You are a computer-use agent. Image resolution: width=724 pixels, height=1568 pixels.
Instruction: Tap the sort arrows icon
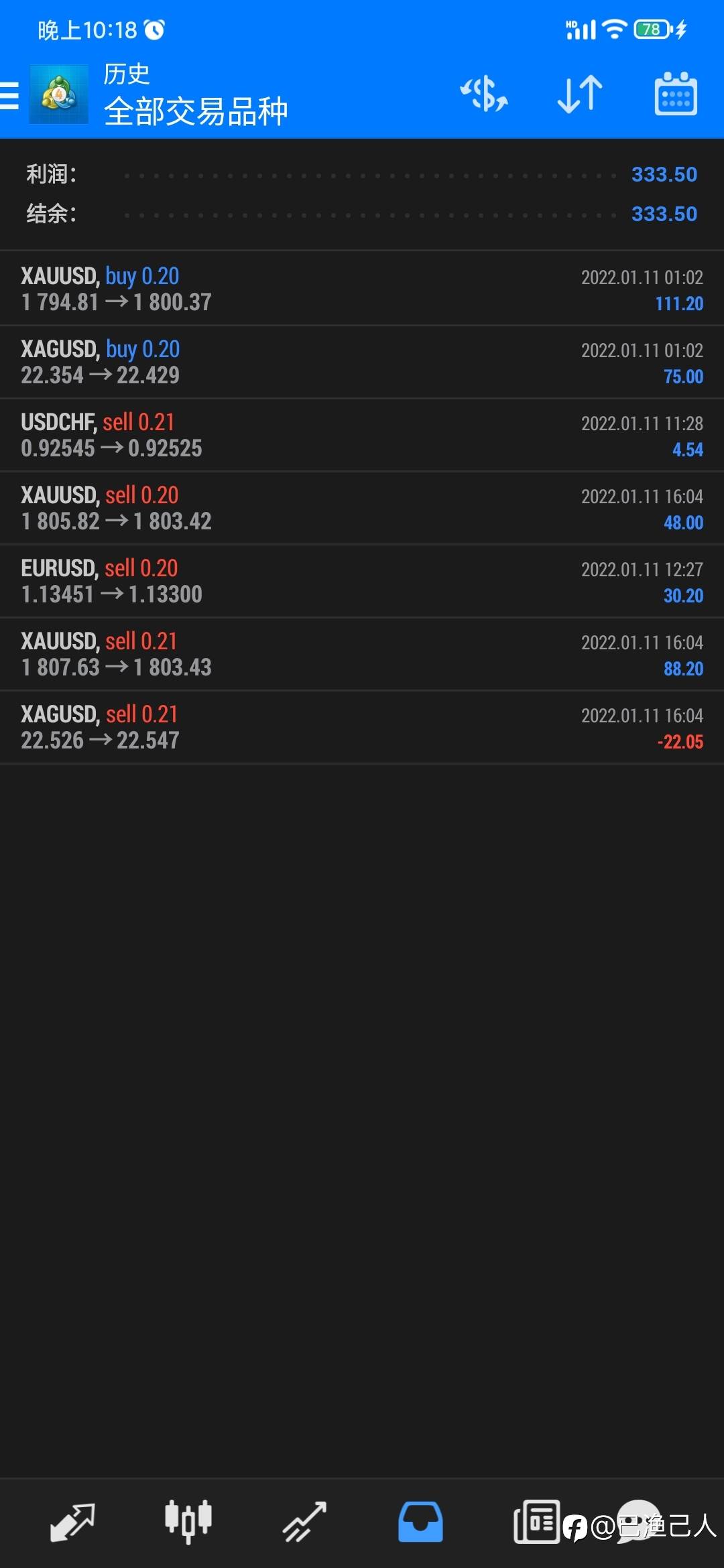click(580, 94)
